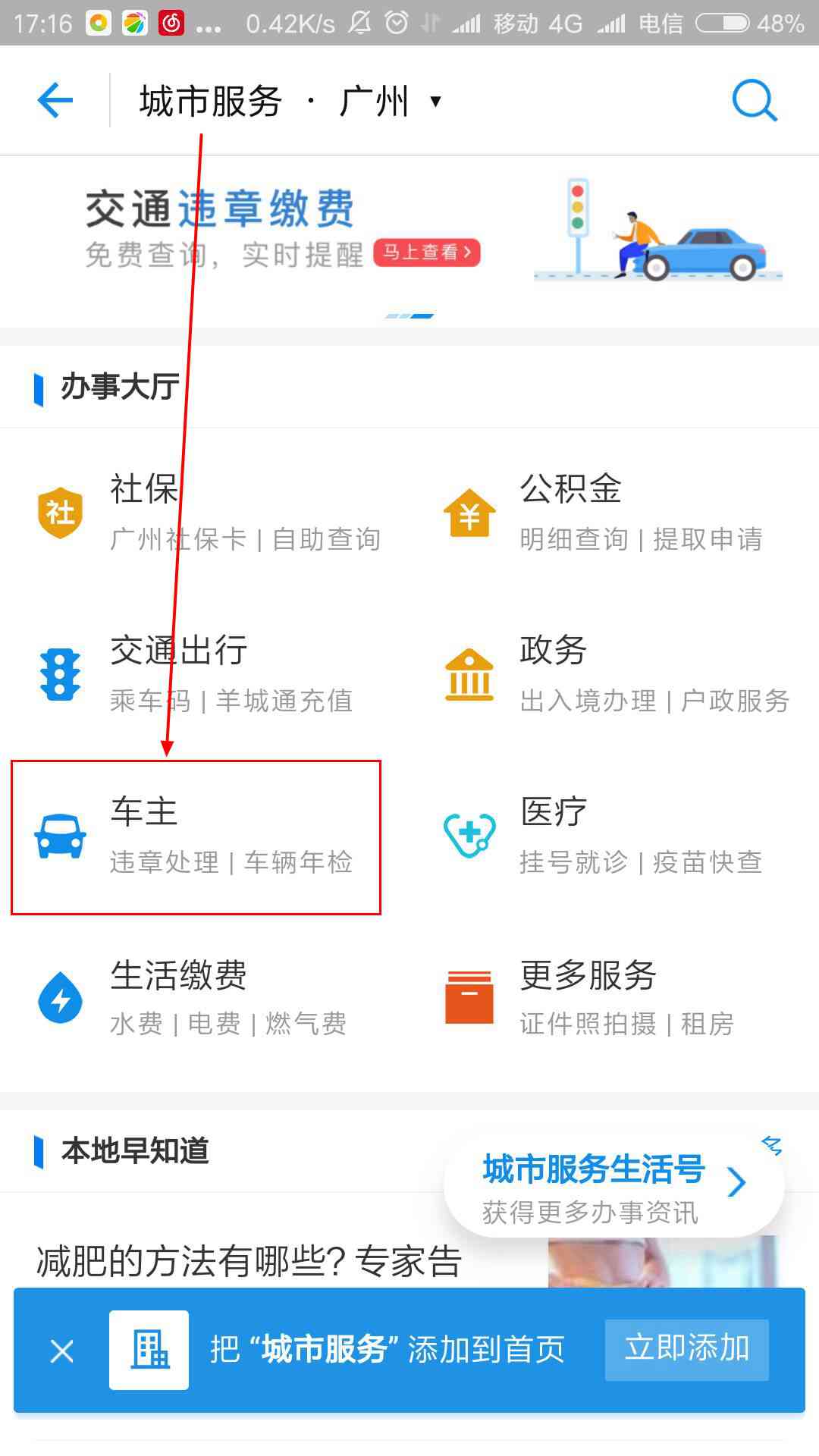This screenshot has width=819, height=1456.
Task: Open 政务 services
Action: (614, 674)
